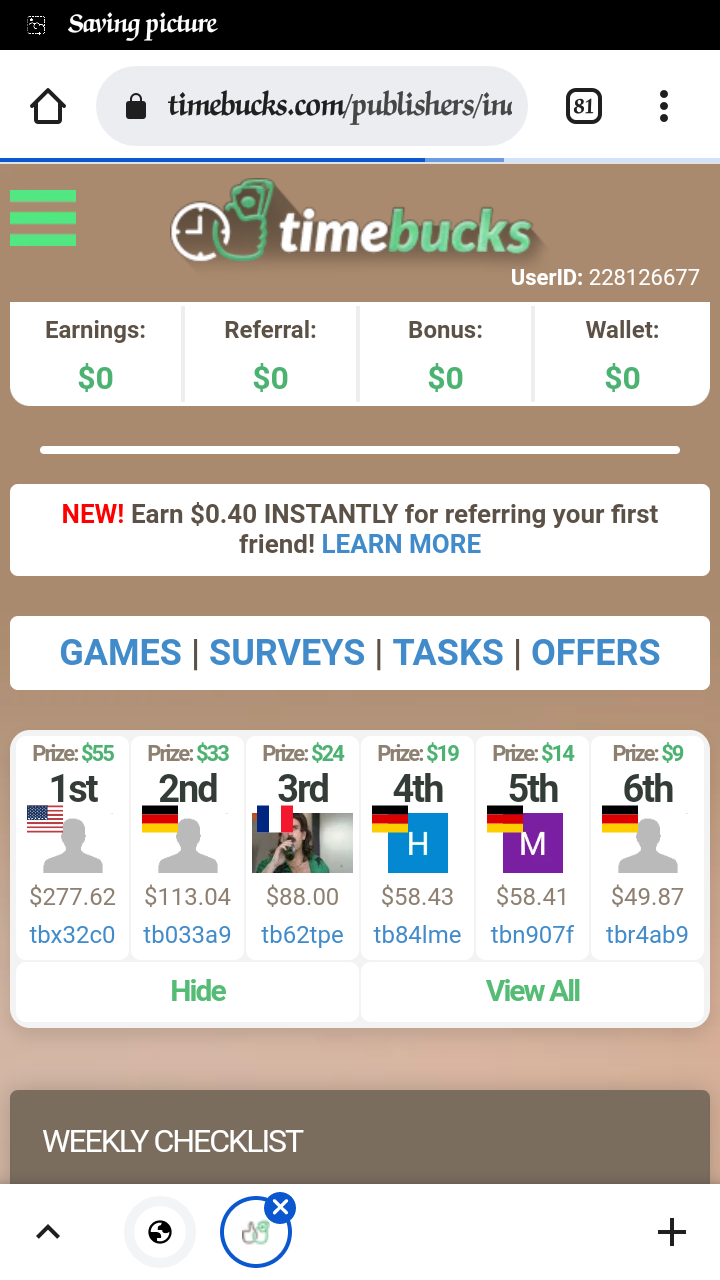
Task: Open the OFFERS section
Action: click(595, 653)
